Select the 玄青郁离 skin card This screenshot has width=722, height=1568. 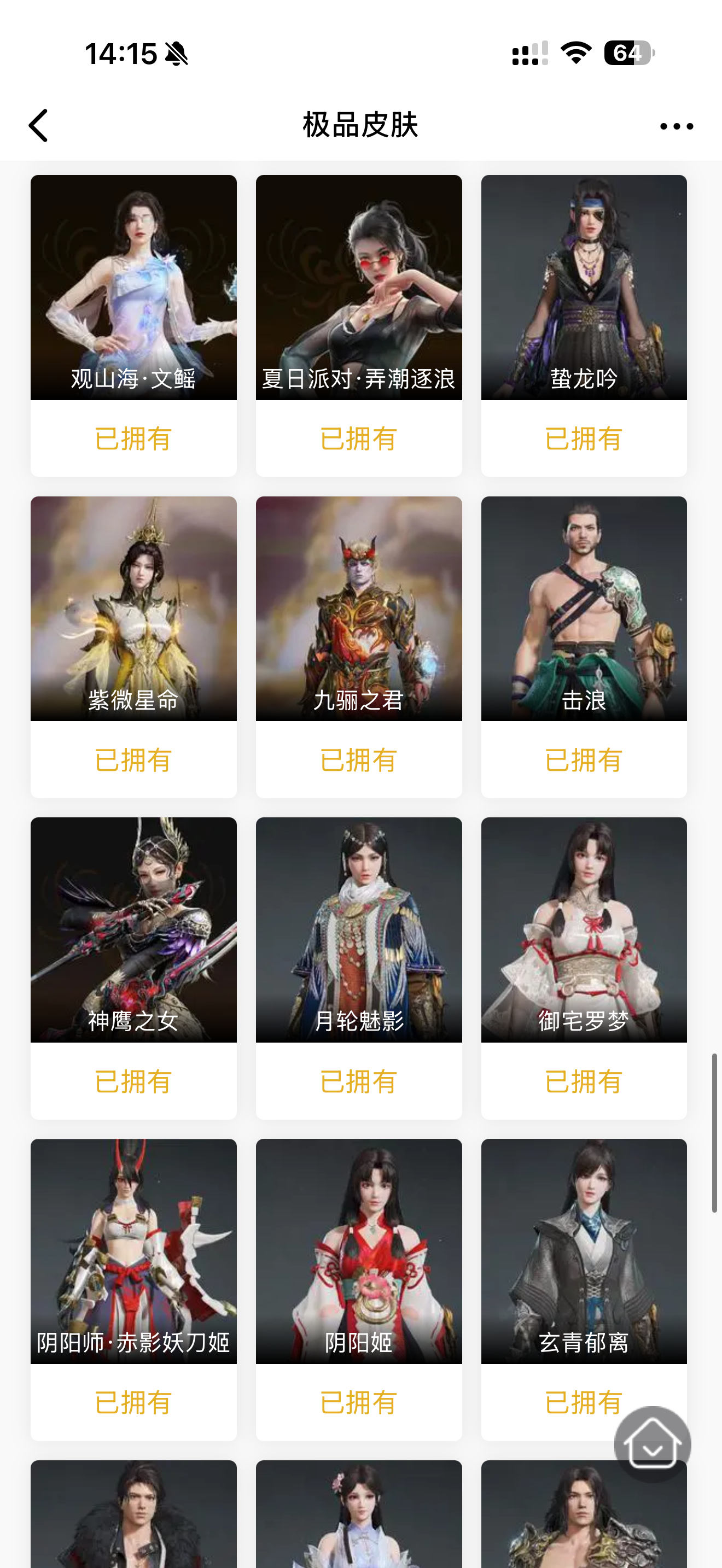(x=584, y=1251)
